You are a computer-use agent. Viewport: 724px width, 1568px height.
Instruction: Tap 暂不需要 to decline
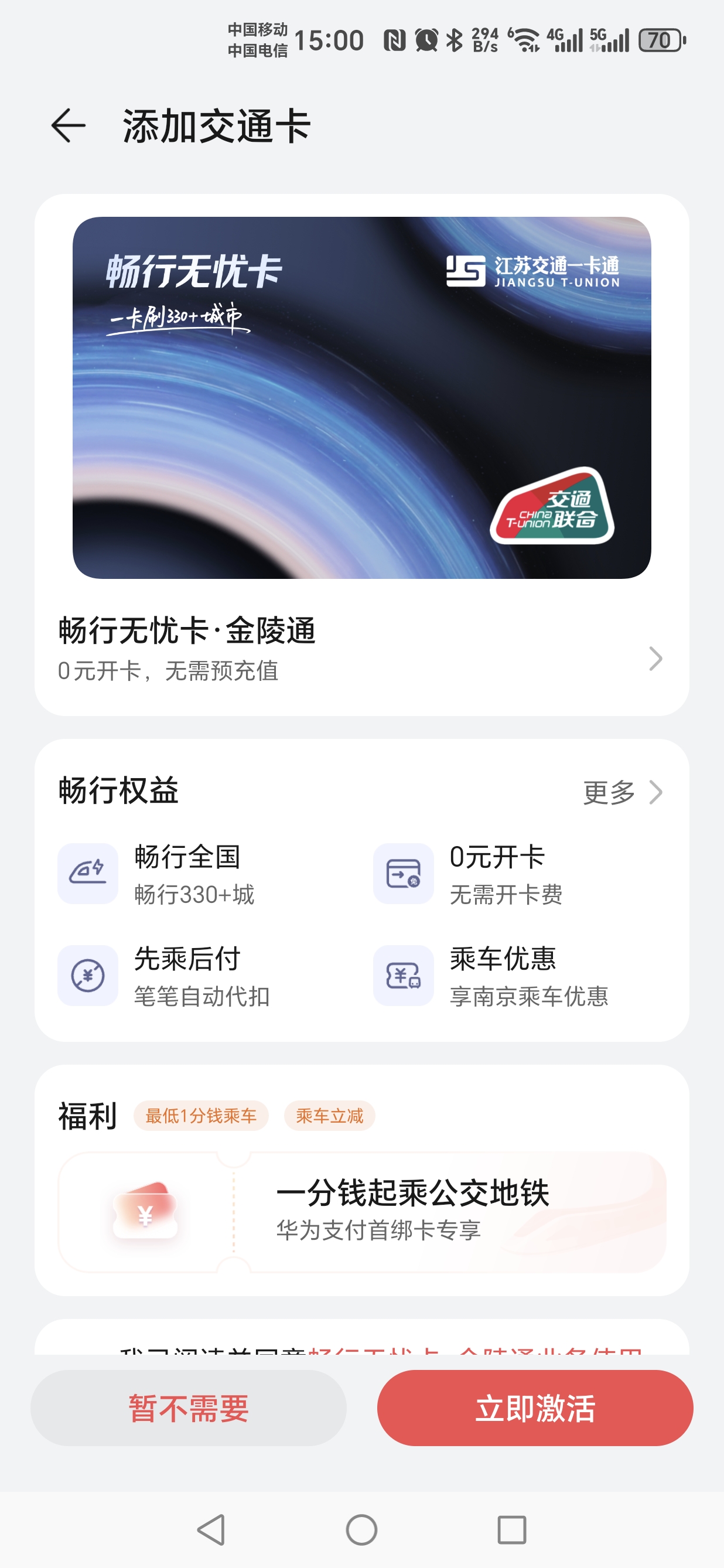coord(189,1407)
